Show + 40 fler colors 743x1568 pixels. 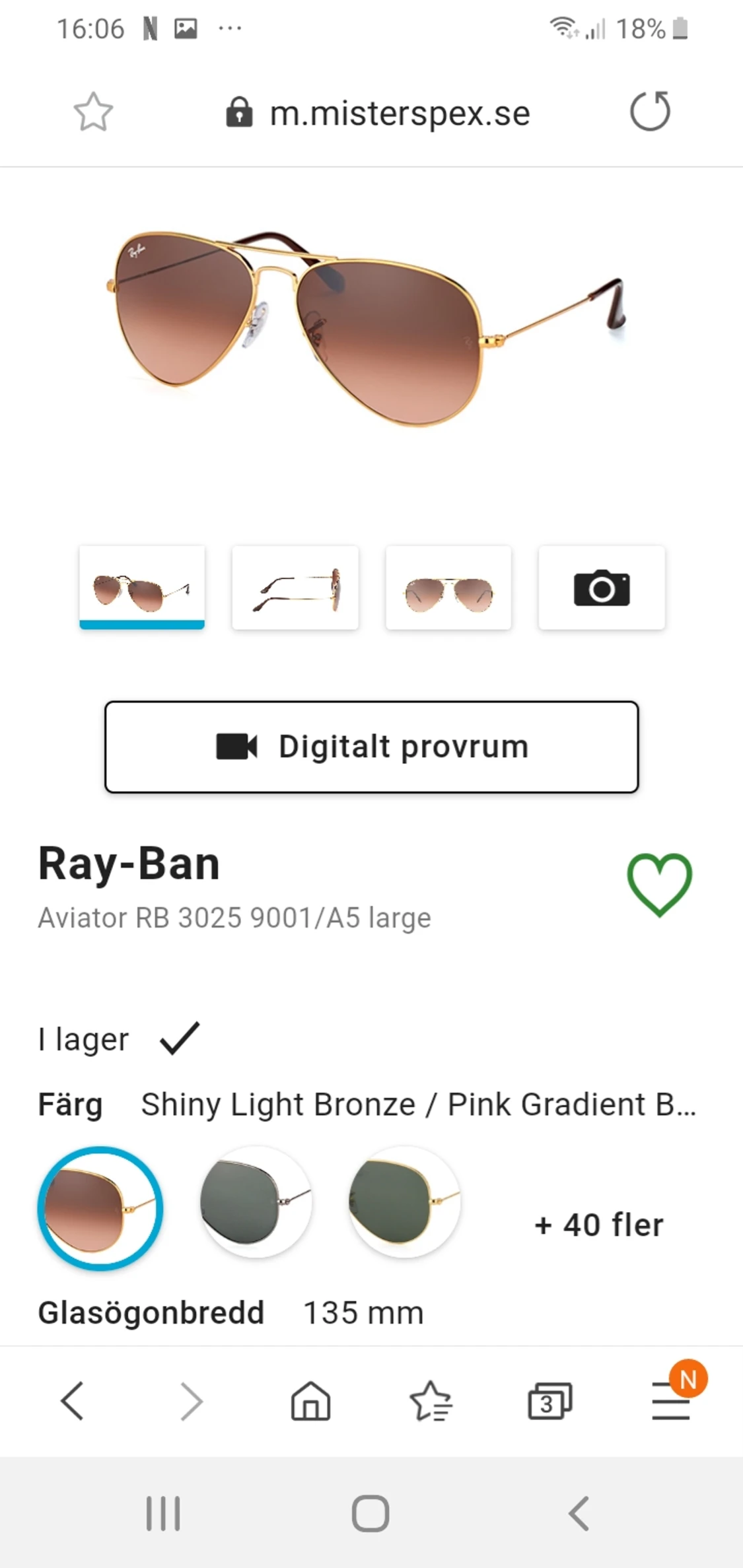(x=599, y=1225)
